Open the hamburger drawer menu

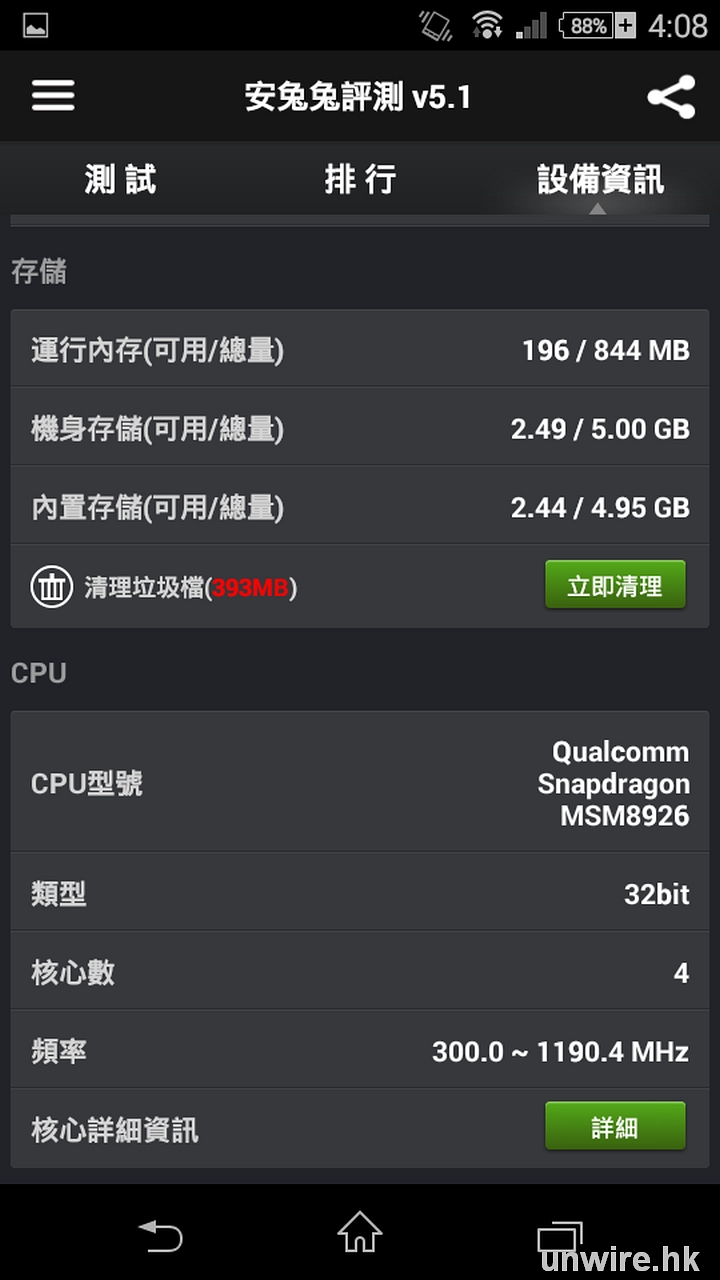[x=53, y=96]
